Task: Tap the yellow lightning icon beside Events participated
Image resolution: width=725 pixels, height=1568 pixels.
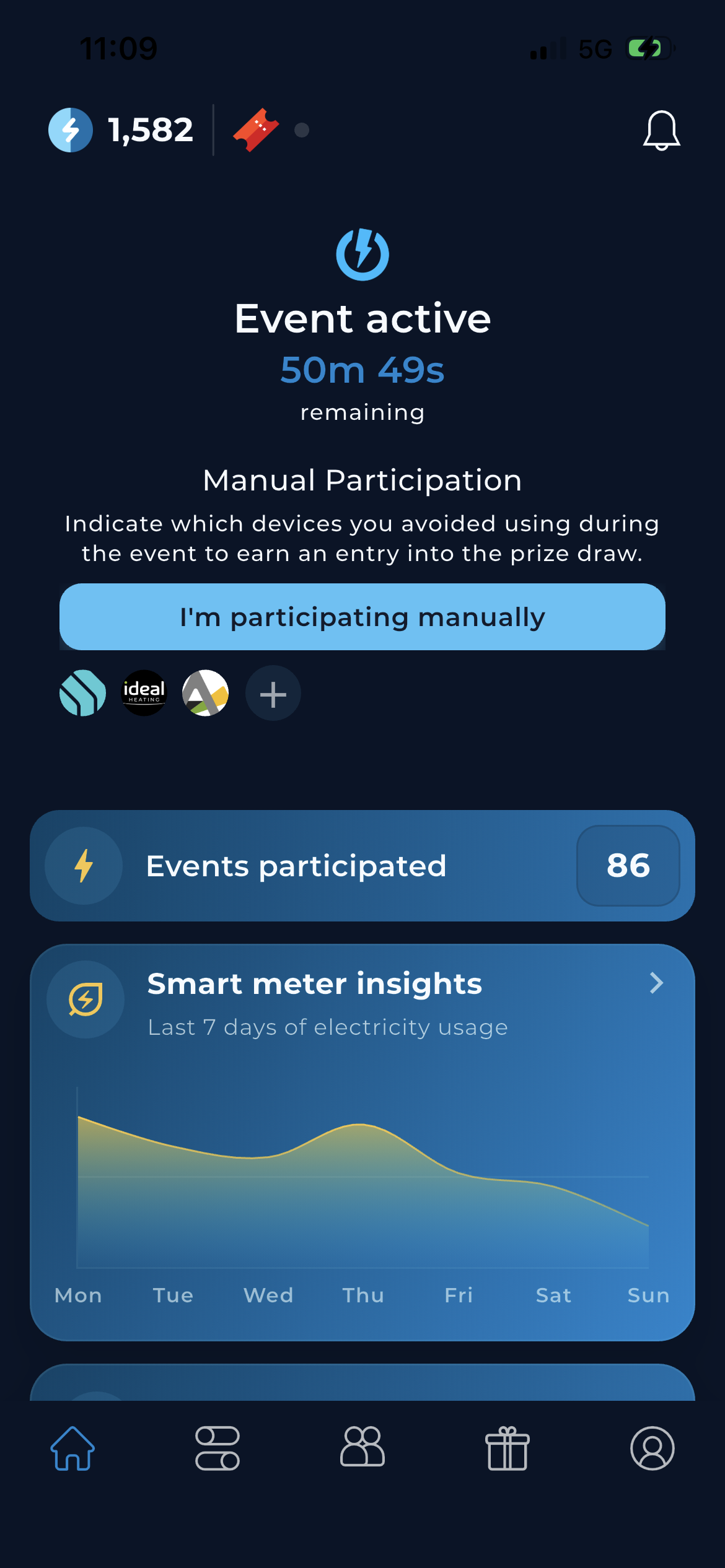Action: (x=85, y=865)
